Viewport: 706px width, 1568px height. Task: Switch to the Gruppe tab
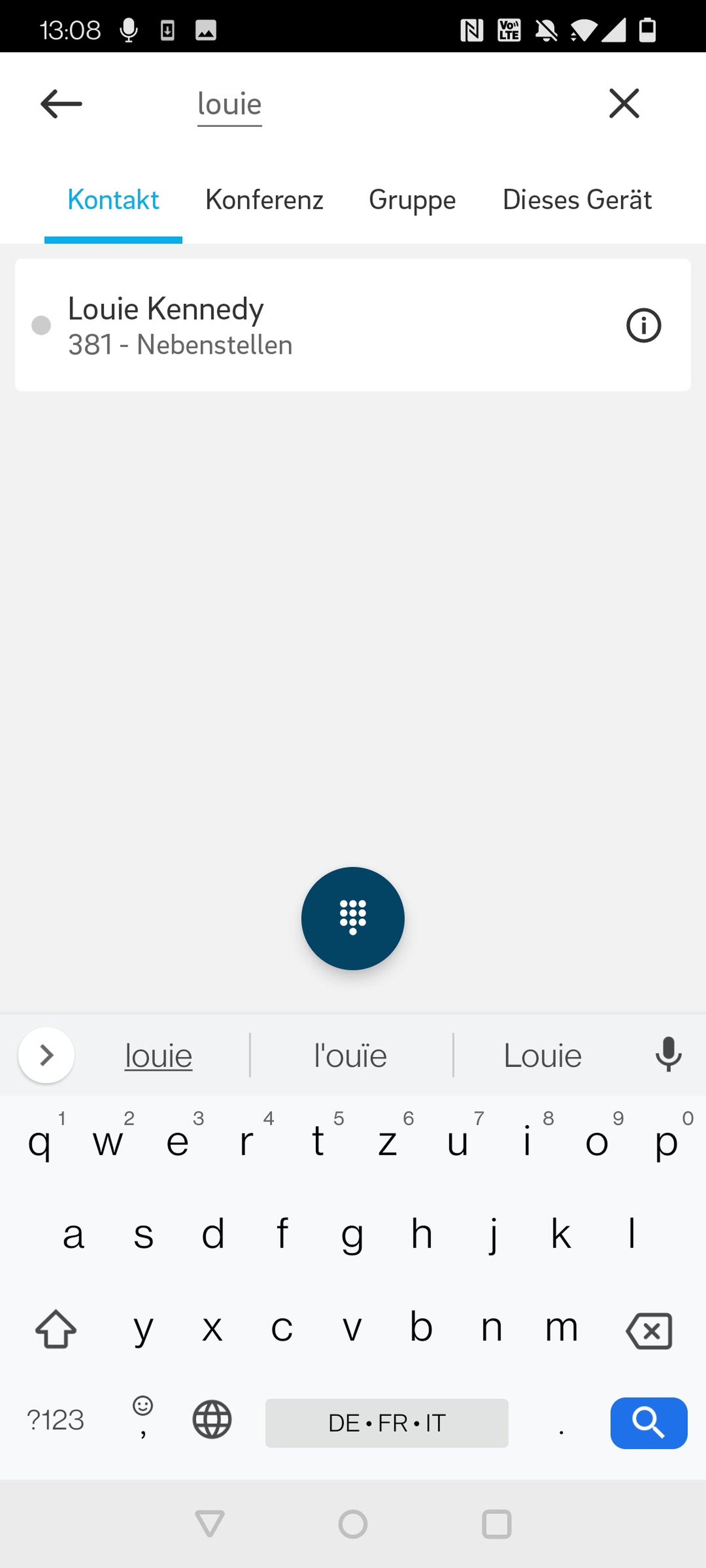(412, 200)
